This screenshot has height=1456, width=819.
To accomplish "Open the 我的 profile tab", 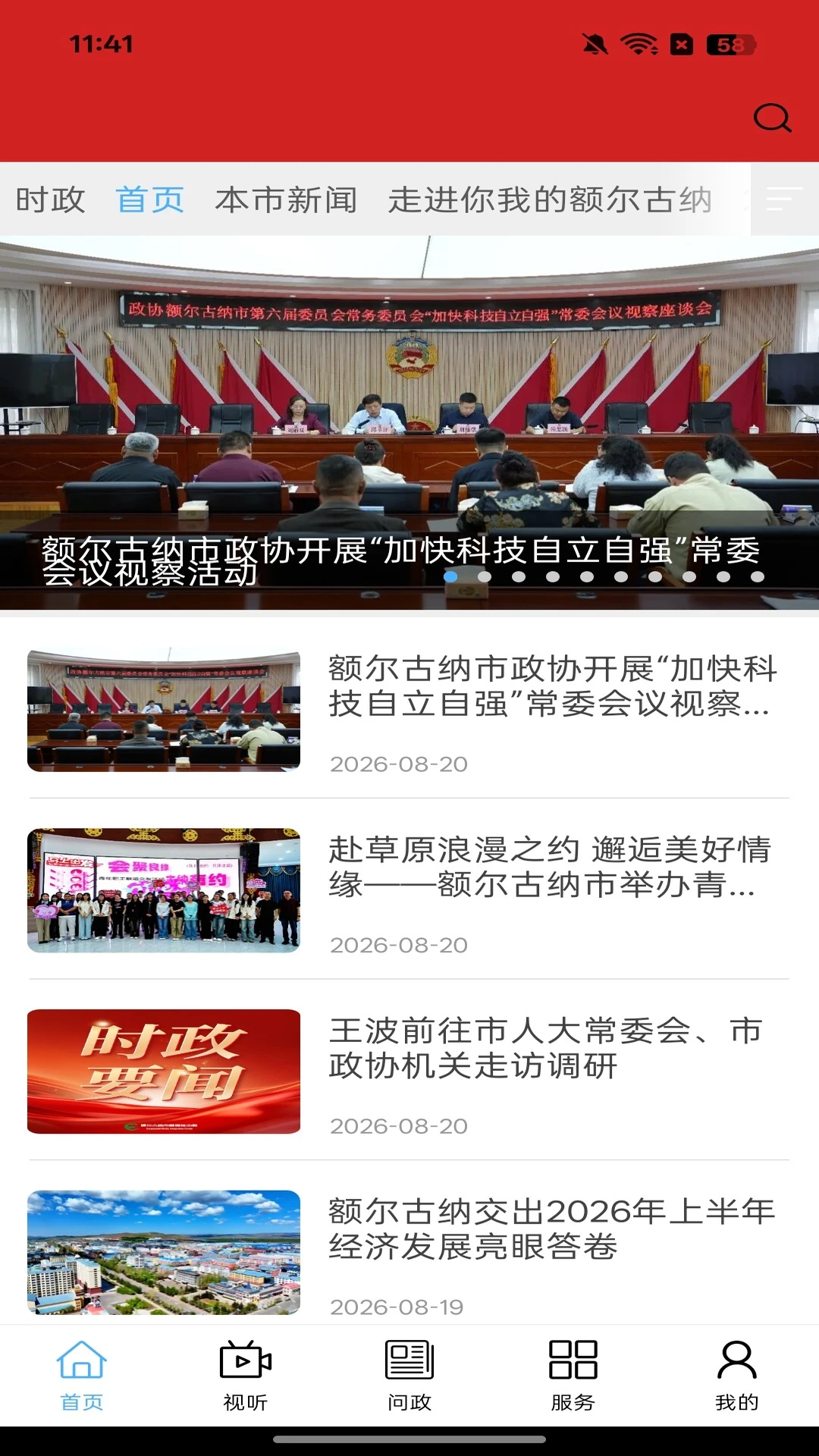I will (737, 1376).
